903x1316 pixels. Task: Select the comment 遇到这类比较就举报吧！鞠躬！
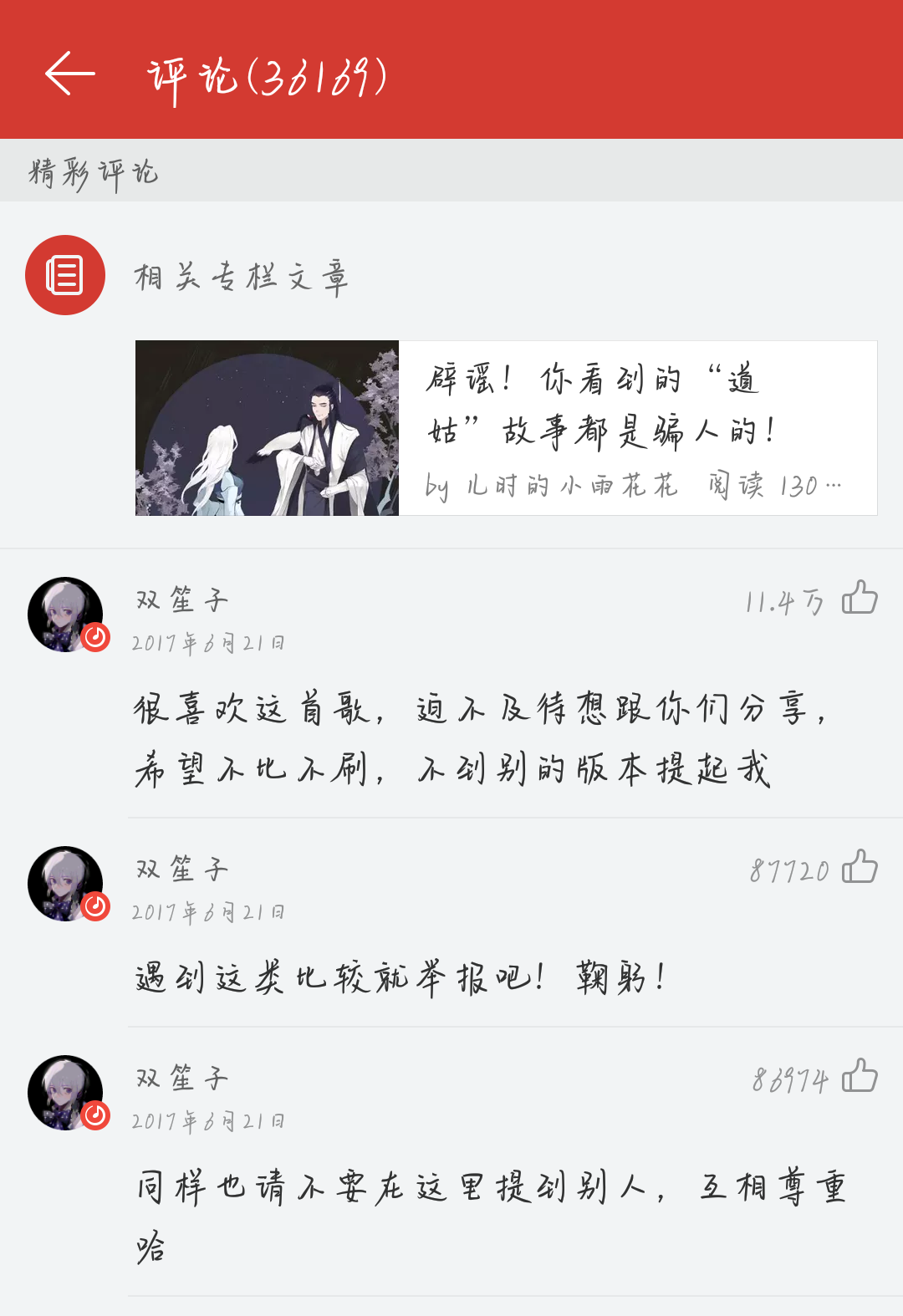[x=401, y=977]
